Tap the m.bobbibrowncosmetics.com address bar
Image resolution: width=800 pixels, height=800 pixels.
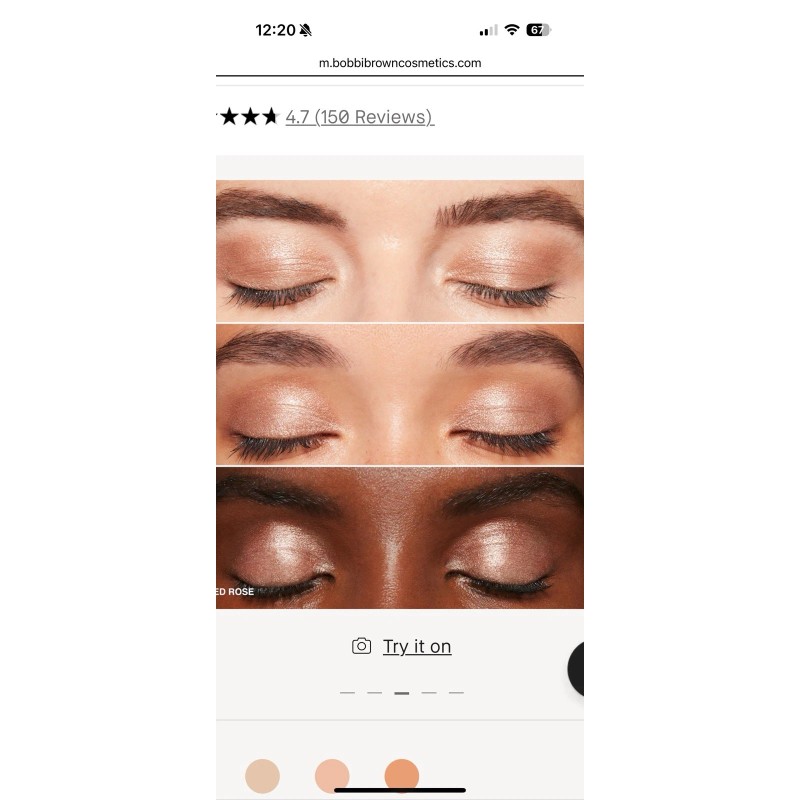399,63
